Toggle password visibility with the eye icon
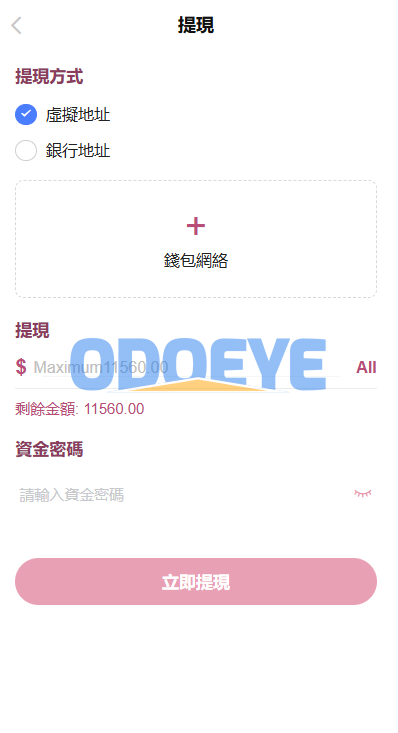 362,493
